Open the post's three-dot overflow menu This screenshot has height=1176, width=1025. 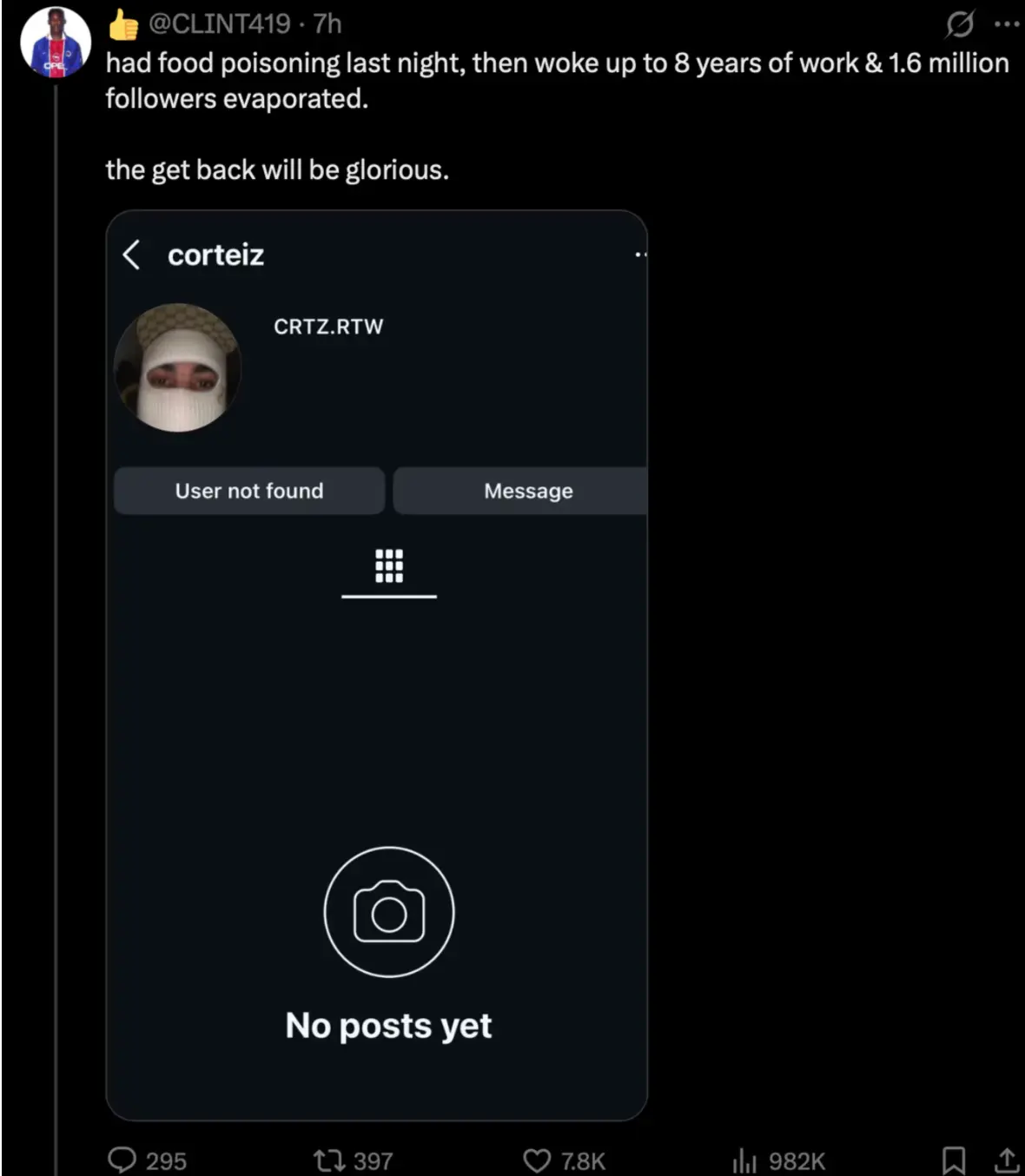click(1006, 24)
